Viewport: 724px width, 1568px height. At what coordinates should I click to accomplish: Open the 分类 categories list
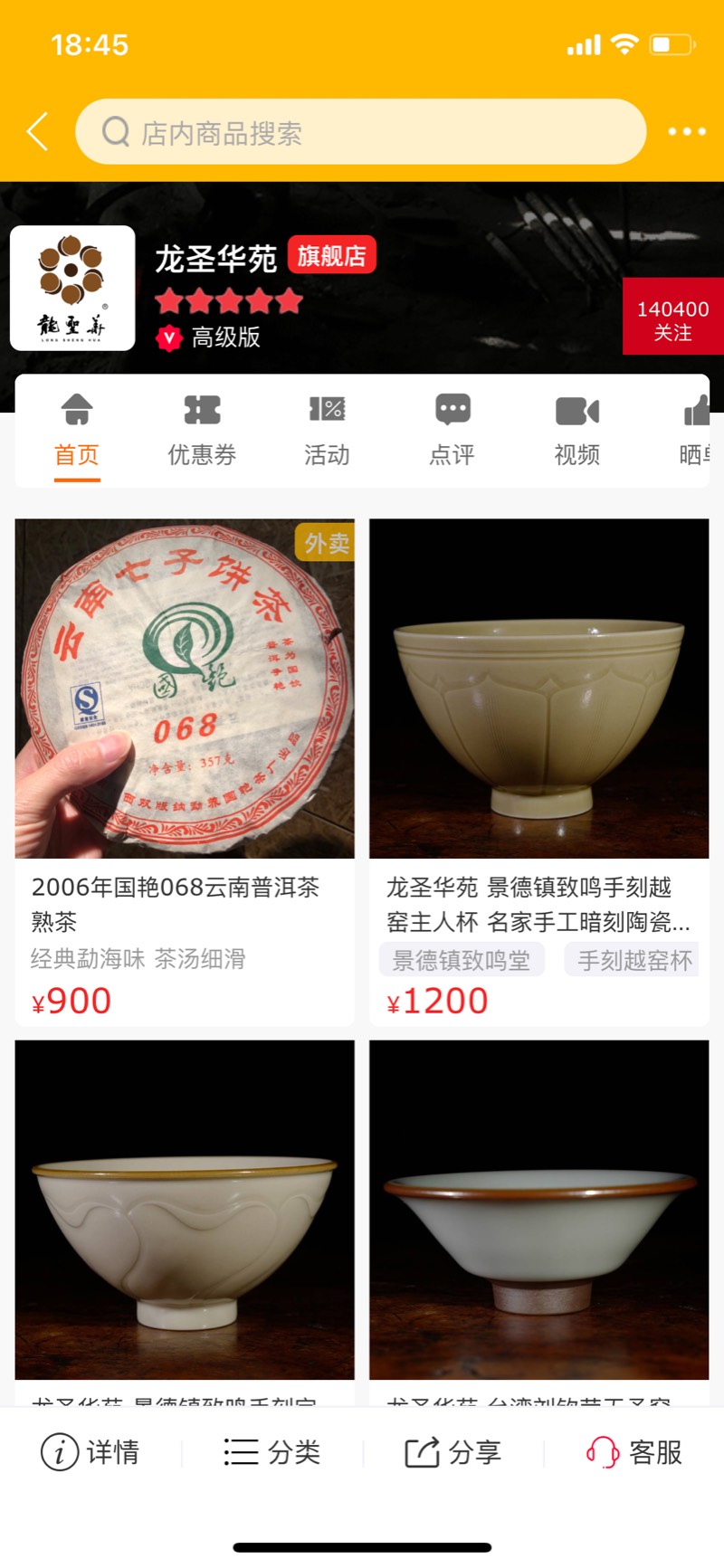pyautogui.click(x=271, y=1451)
